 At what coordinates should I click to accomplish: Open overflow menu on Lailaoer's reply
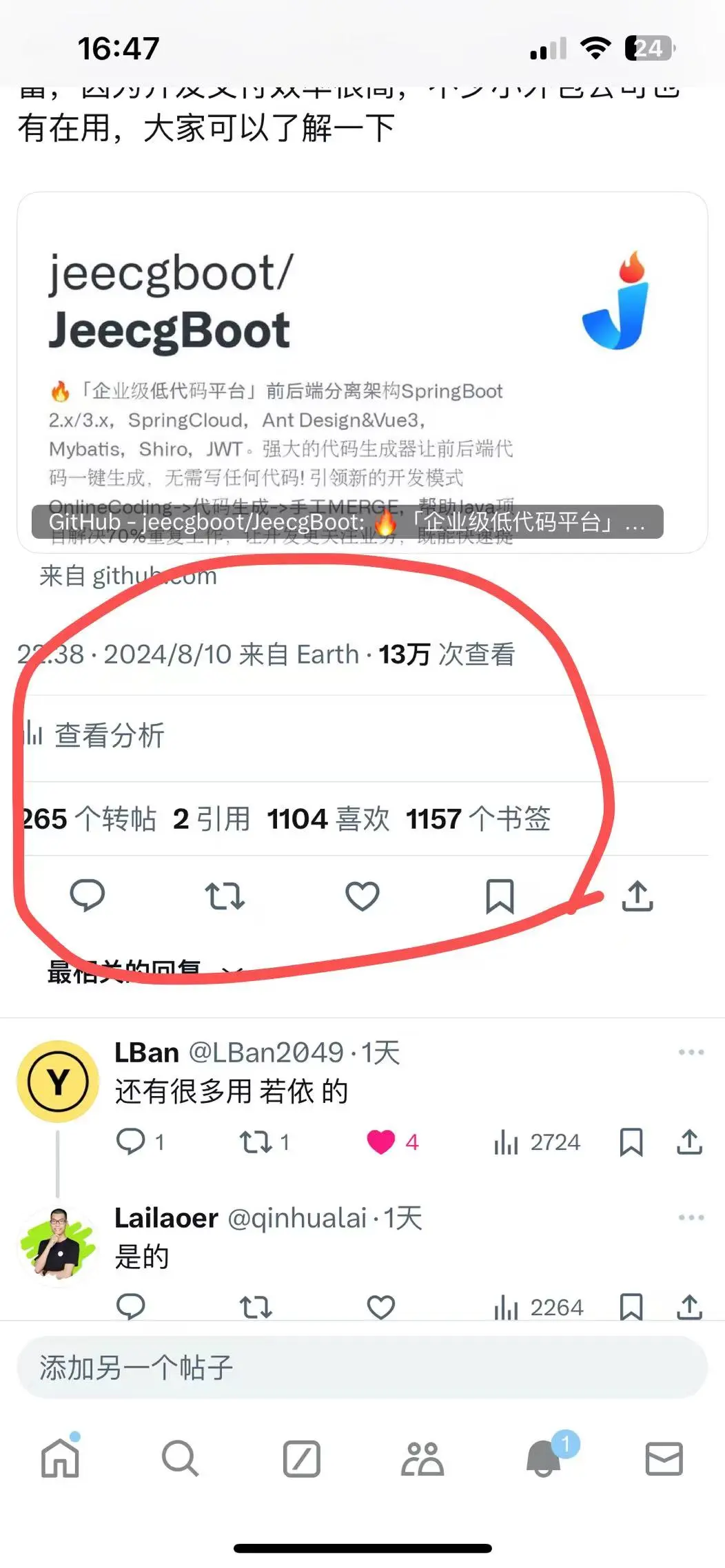point(691,1217)
